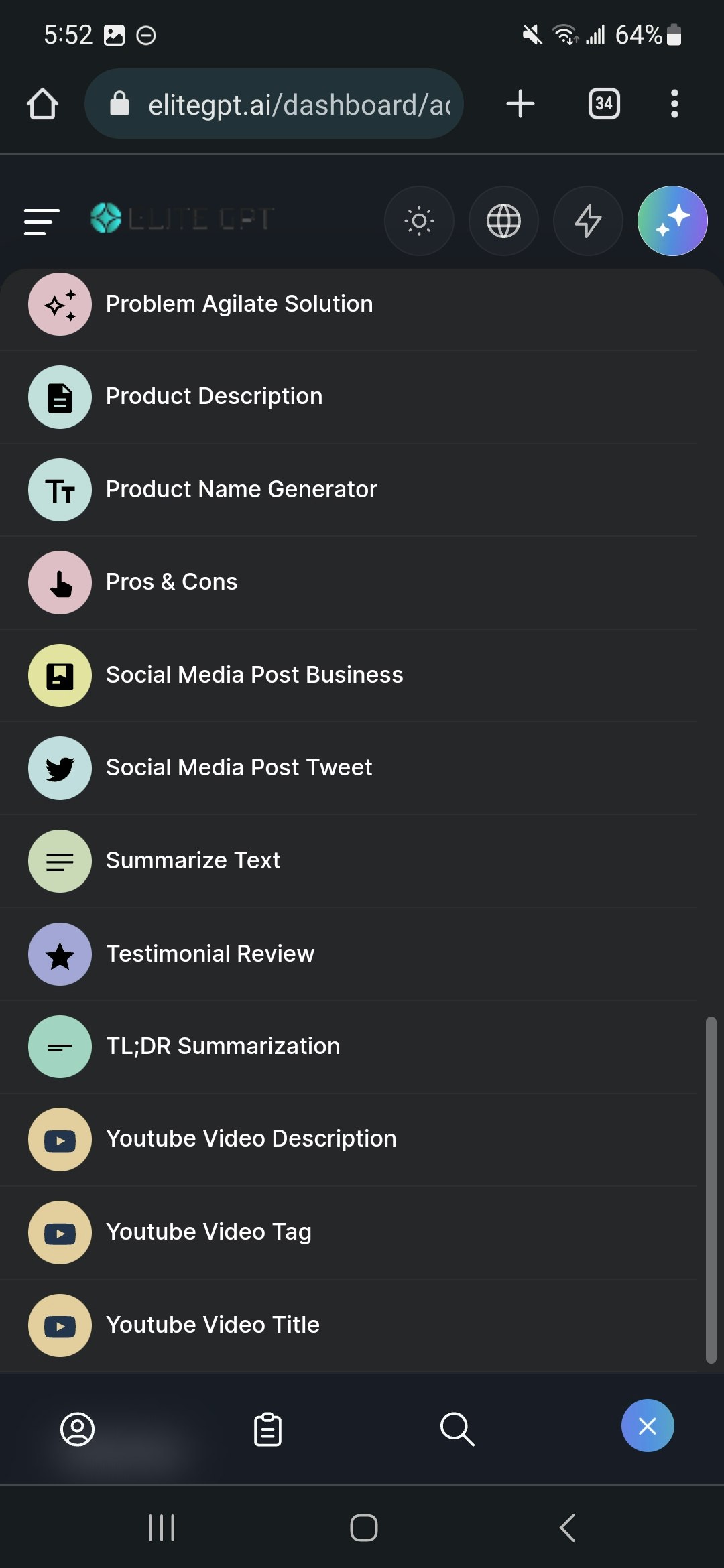The image size is (724, 1568).
Task: Select Problem Agilate Solution template
Action: pos(239,304)
